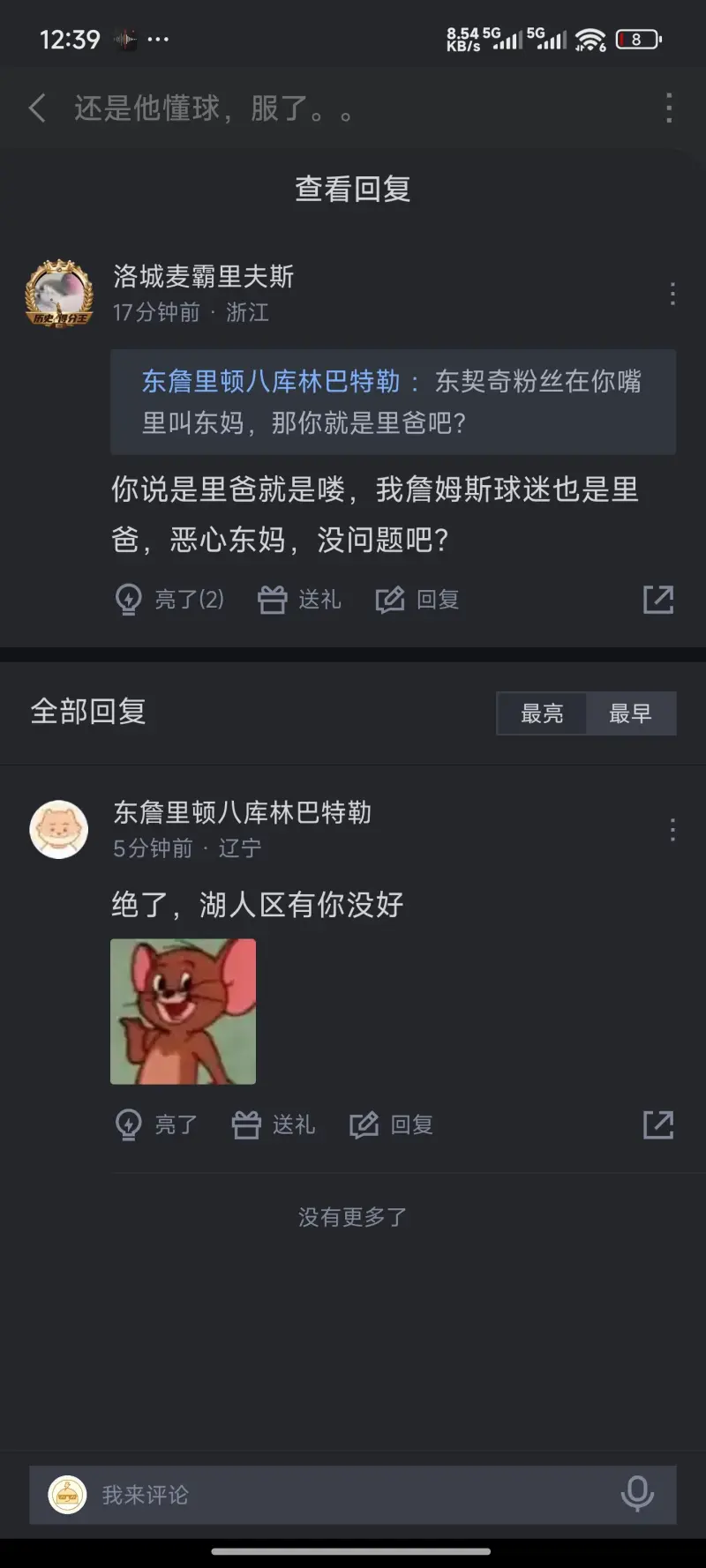The height and width of the screenshot is (1568, 706).
Task: Light up the reply 绝了，湖人区有你没好
Action: click(x=157, y=1124)
